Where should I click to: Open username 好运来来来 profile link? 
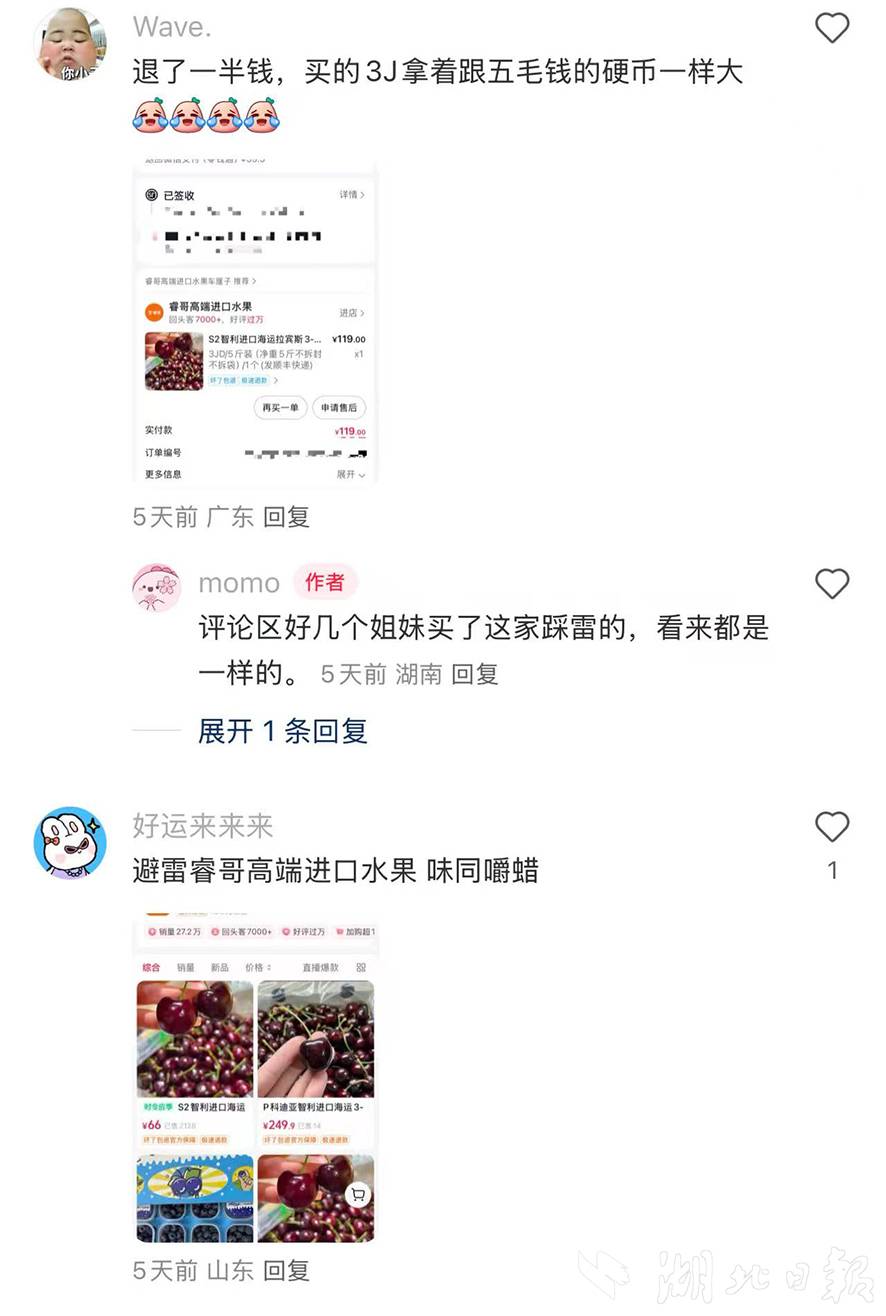203,826
